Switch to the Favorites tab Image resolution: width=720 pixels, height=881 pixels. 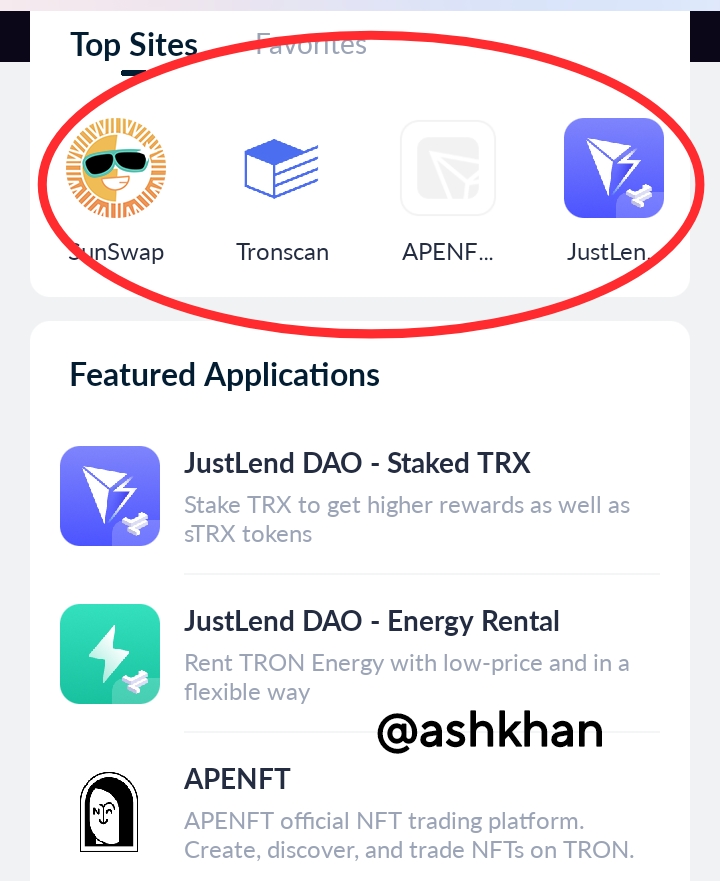pos(311,45)
